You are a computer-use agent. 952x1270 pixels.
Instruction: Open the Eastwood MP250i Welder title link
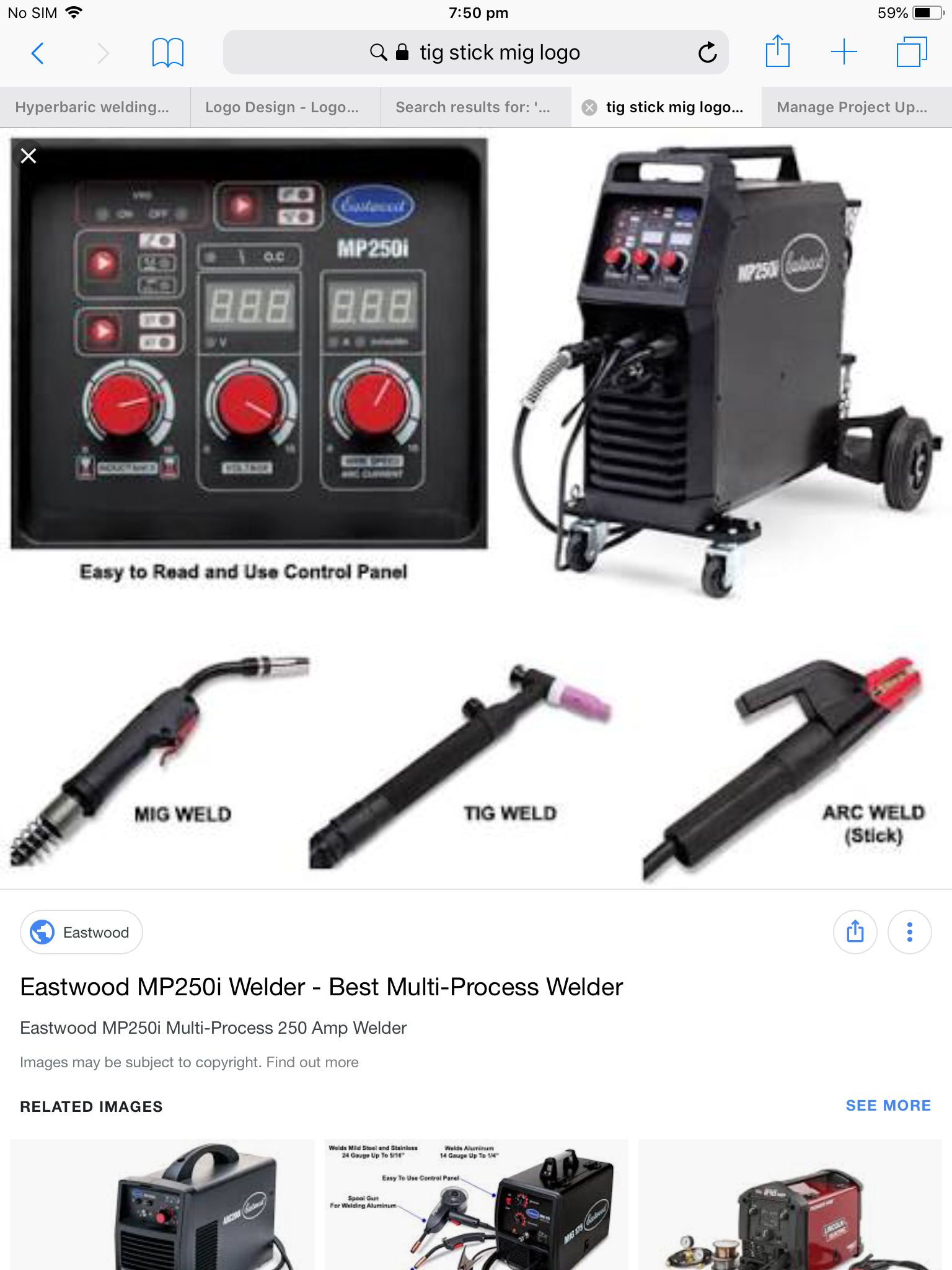pyautogui.click(x=321, y=987)
